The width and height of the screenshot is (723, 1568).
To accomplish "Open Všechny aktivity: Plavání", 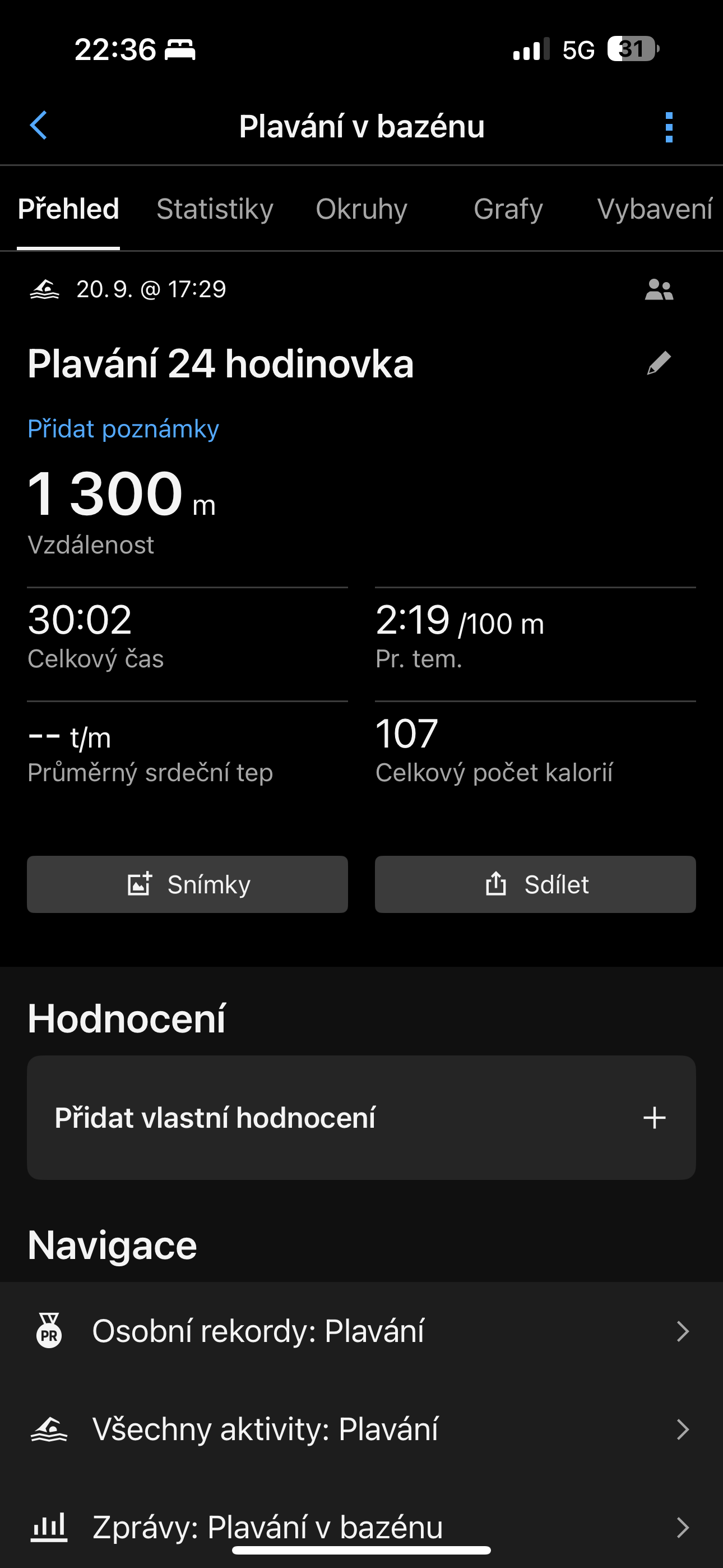I will pos(361,1428).
